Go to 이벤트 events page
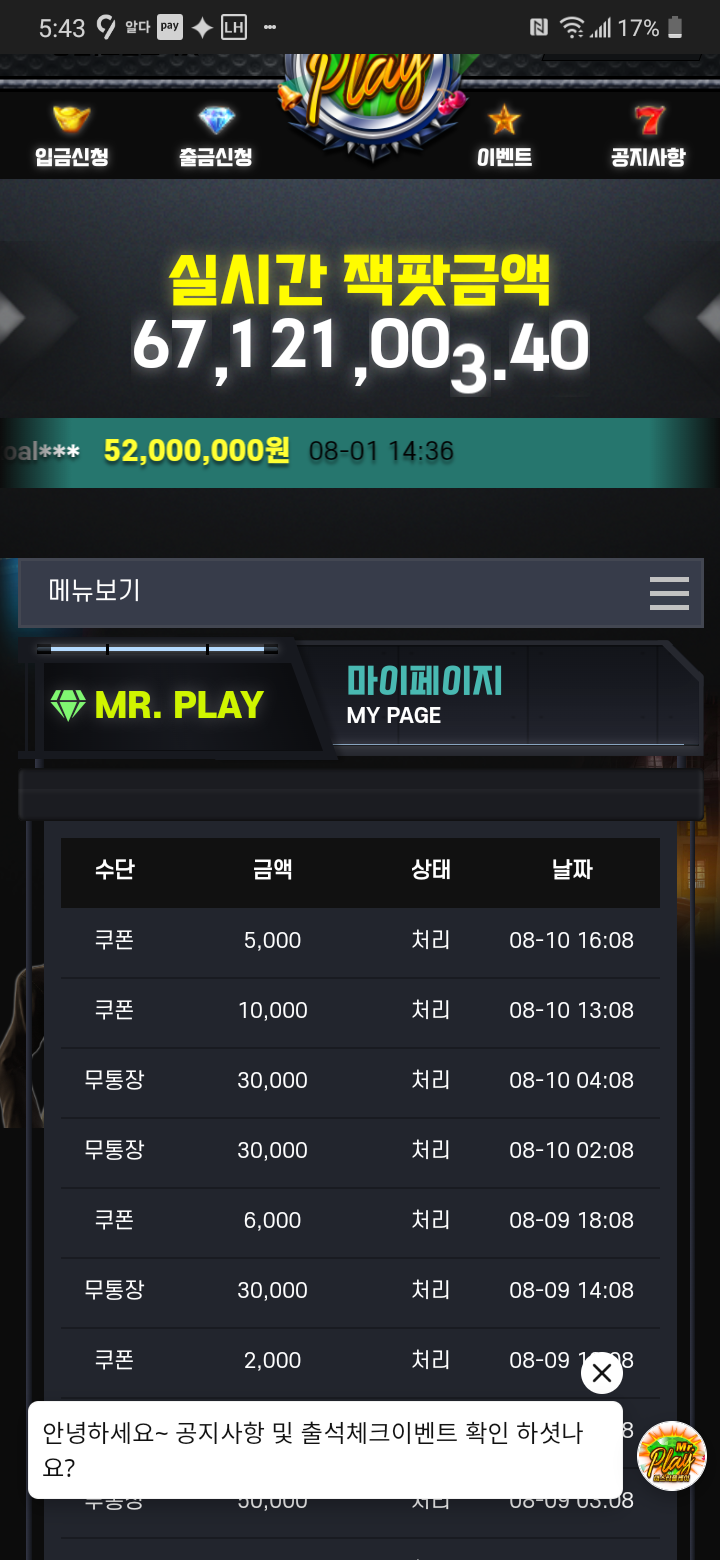The image size is (720, 1560). tap(504, 136)
